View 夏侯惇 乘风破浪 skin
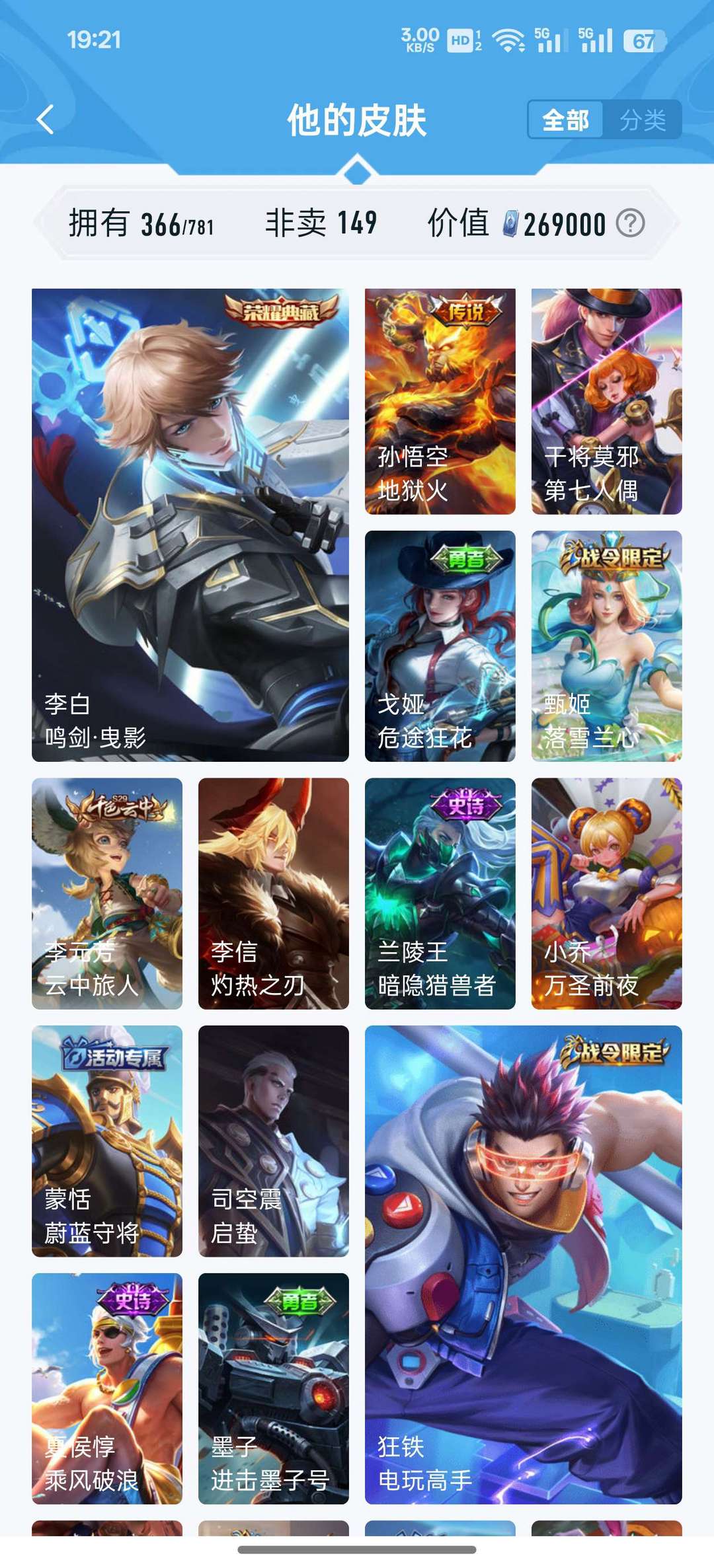This screenshot has width=714, height=1568. [x=107, y=1388]
